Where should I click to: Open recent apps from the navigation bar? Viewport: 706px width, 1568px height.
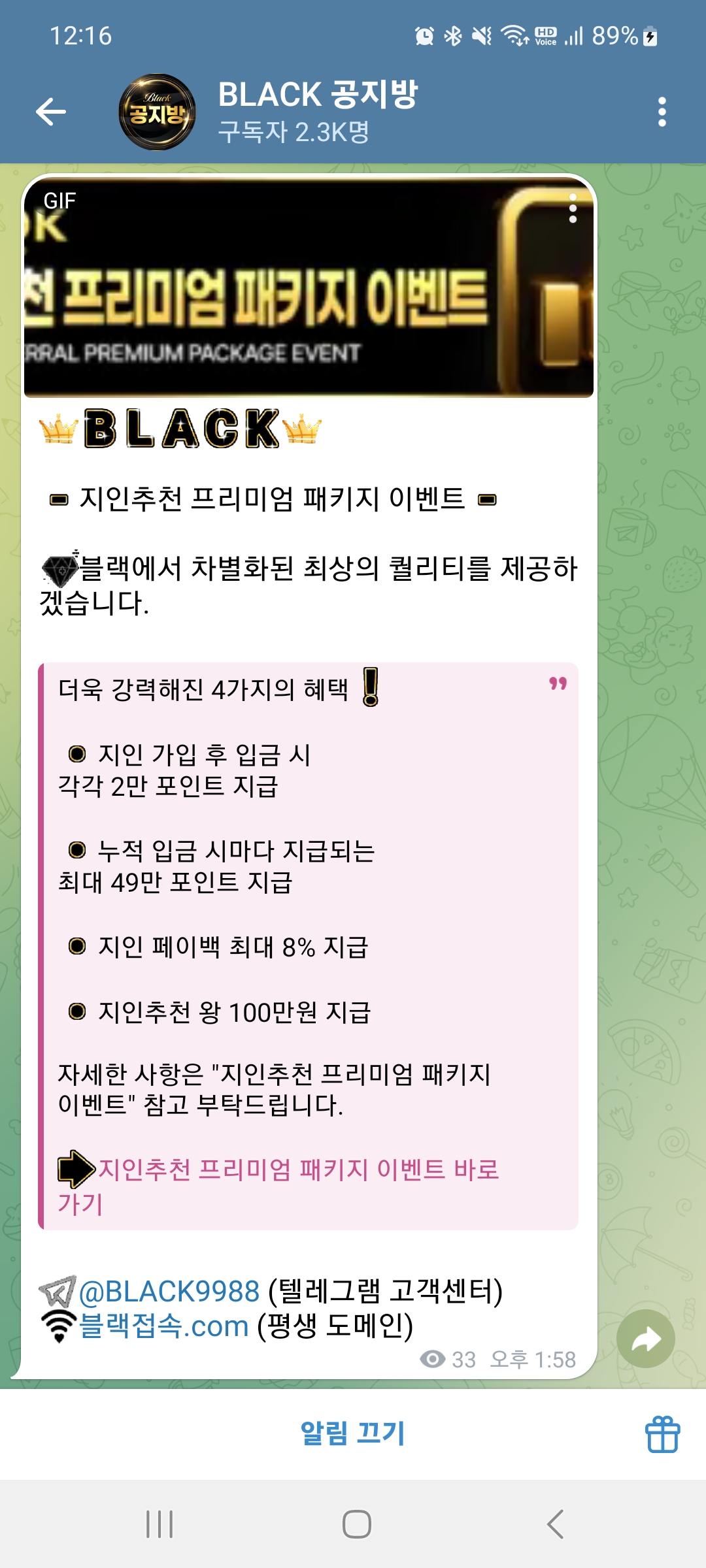160,1524
